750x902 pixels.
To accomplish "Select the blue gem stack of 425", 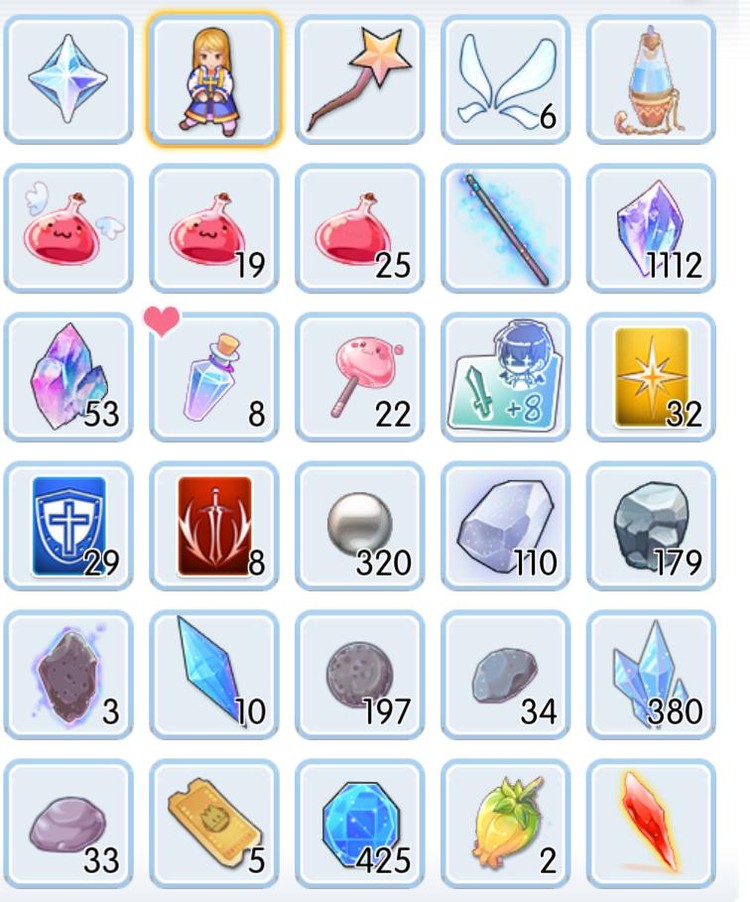I will 360,823.
